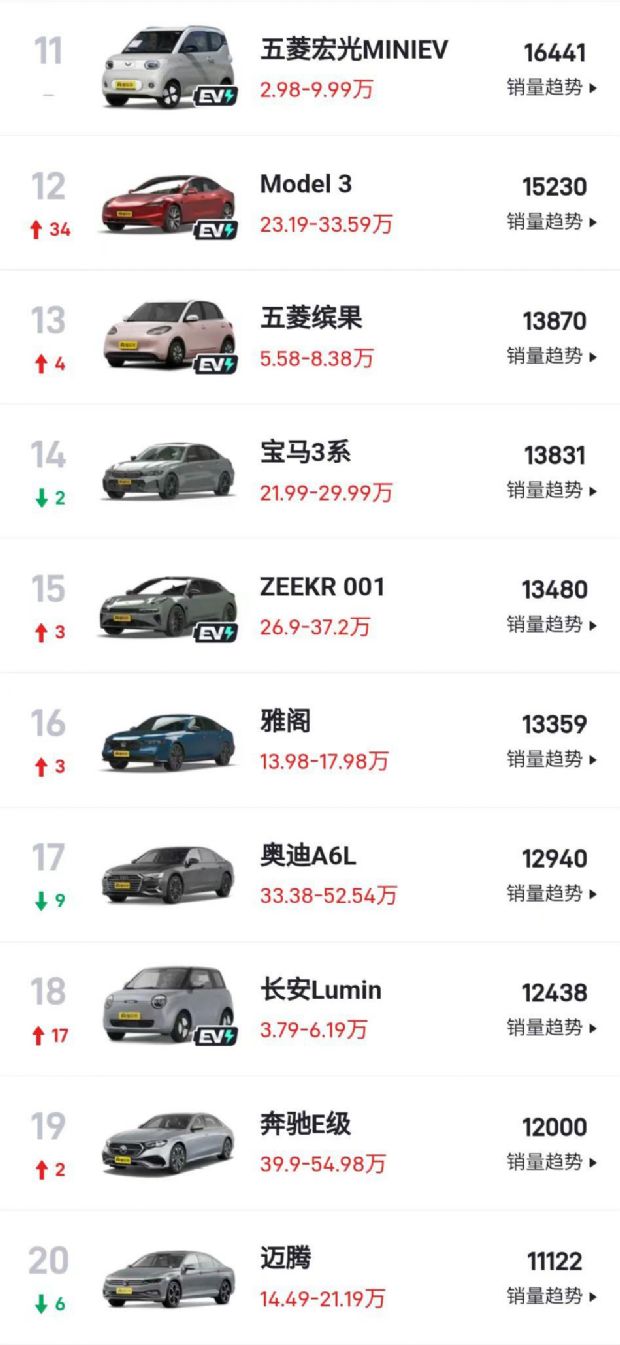This screenshot has height=1345, width=620.
Task: View 销量趋势 for 迈腾
Action: click(x=551, y=1296)
